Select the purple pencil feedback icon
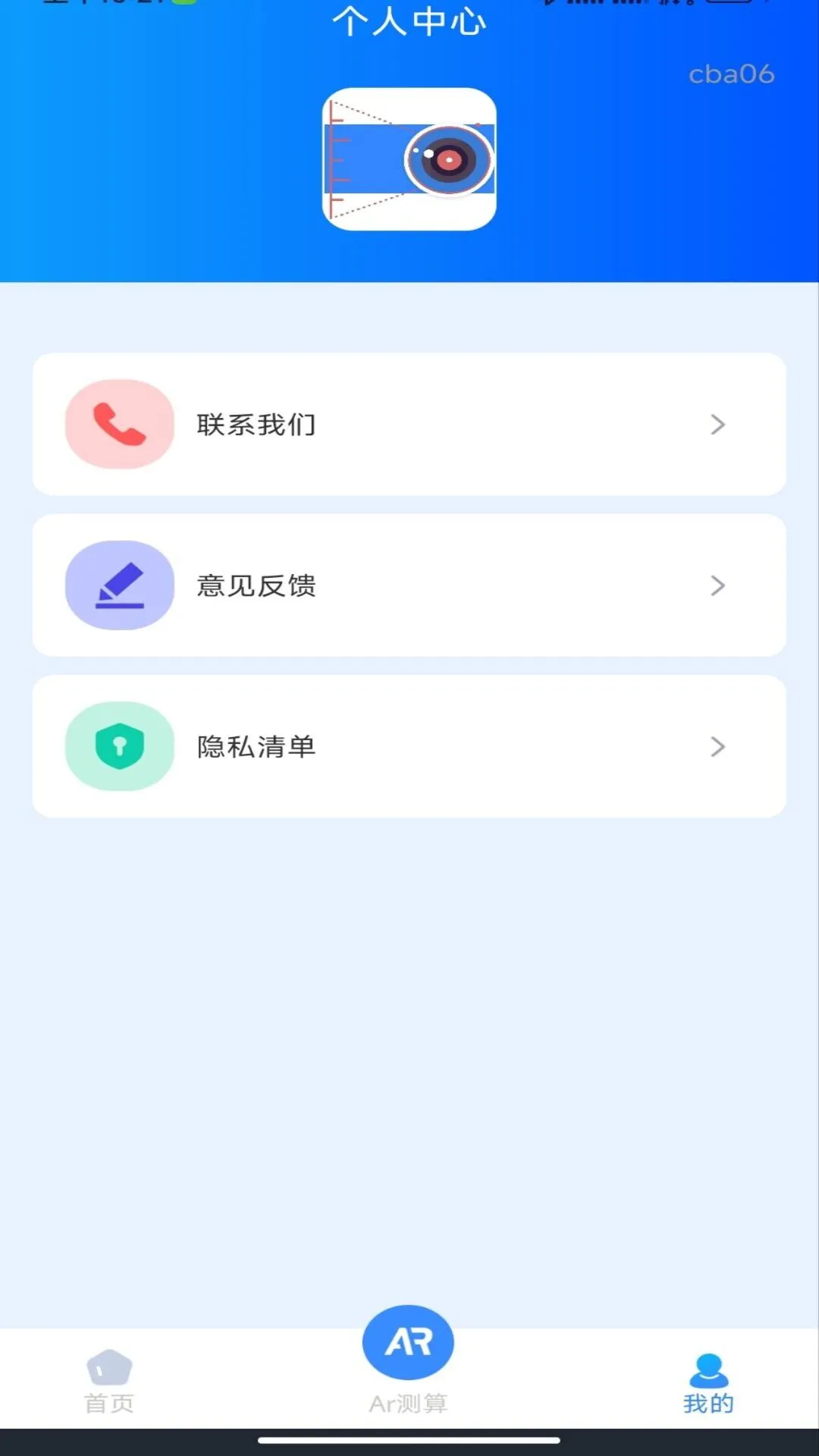This screenshot has height=1456, width=819. pyautogui.click(x=118, y=585)
